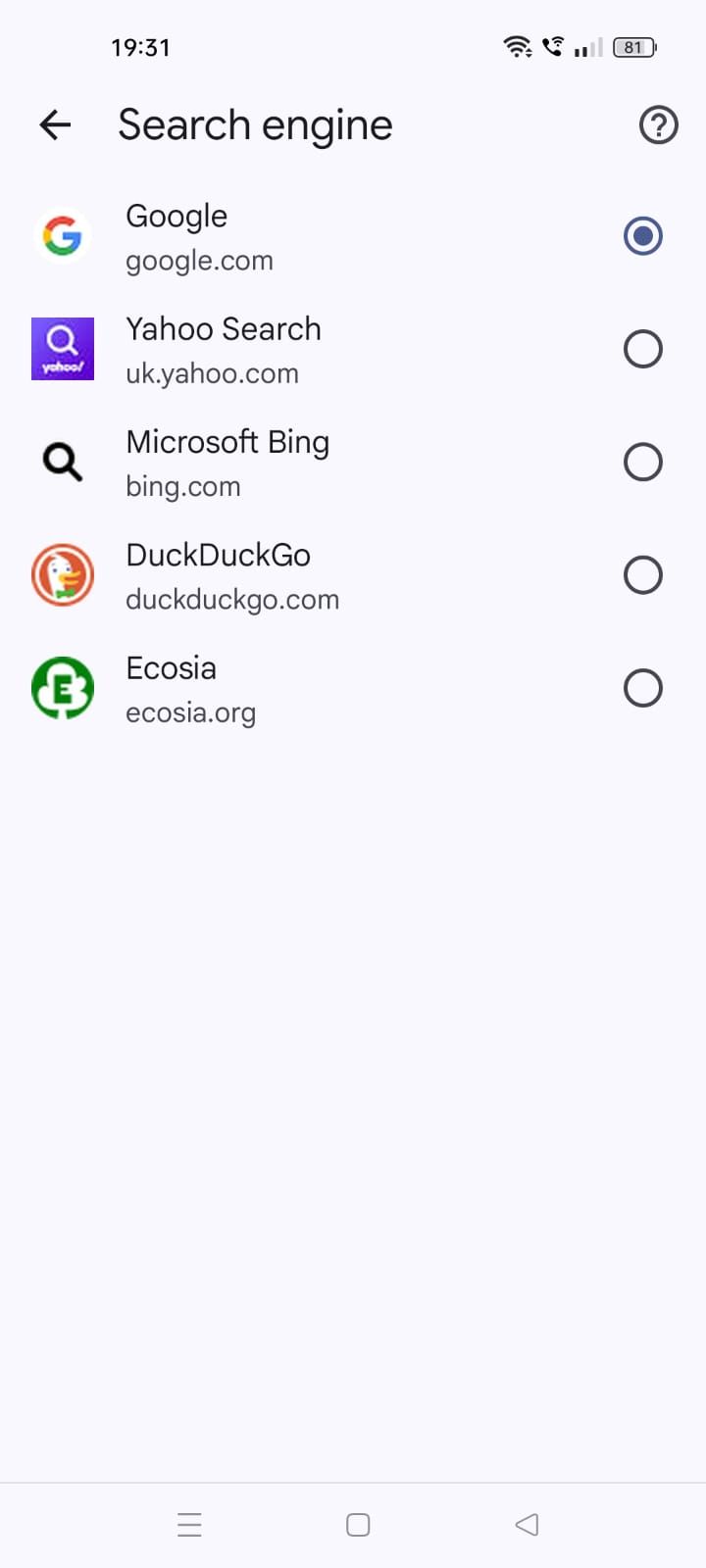706x1568 pixels.
Task: Tap the uk.yahoo.com subtitle text
Action: point(212,373)
